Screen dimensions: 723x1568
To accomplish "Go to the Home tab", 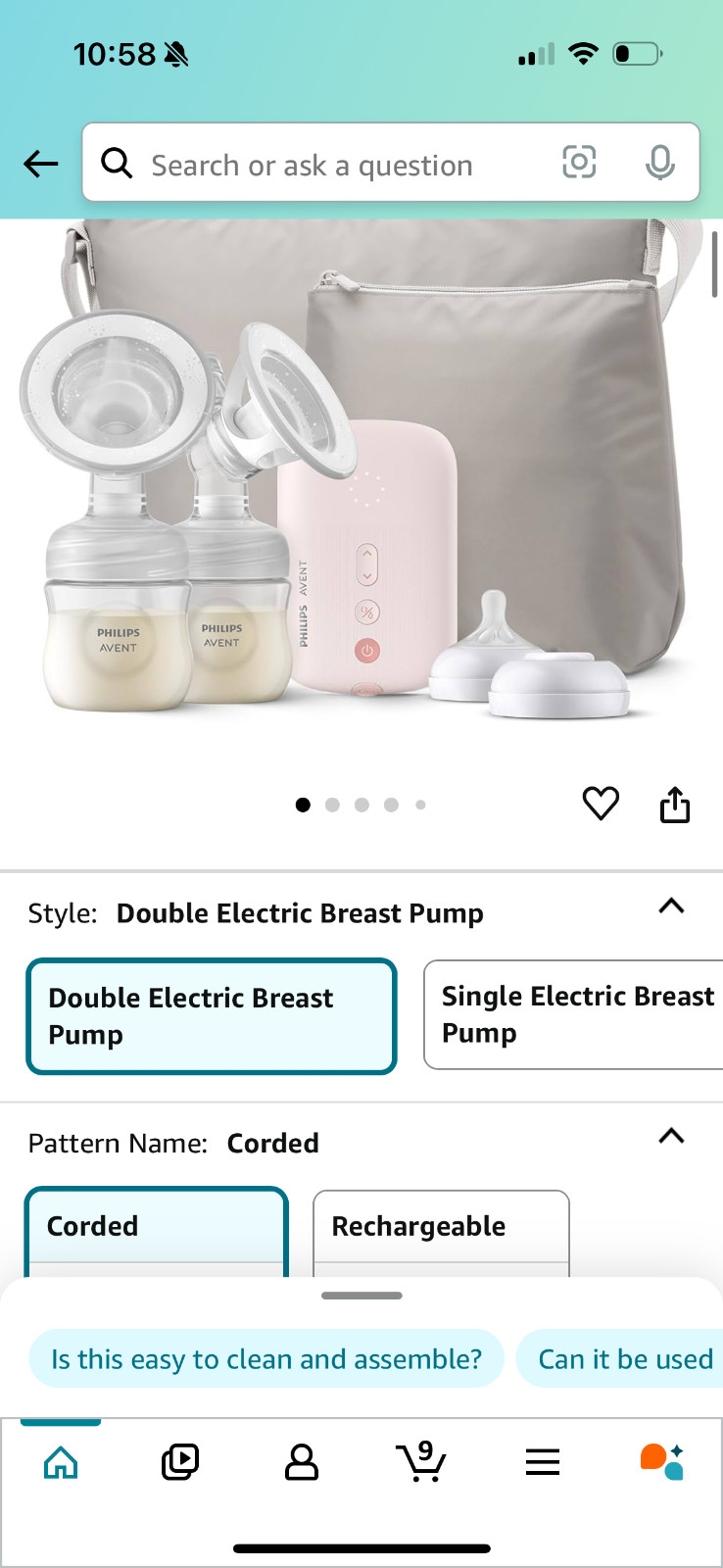I will coord(61,1463).
